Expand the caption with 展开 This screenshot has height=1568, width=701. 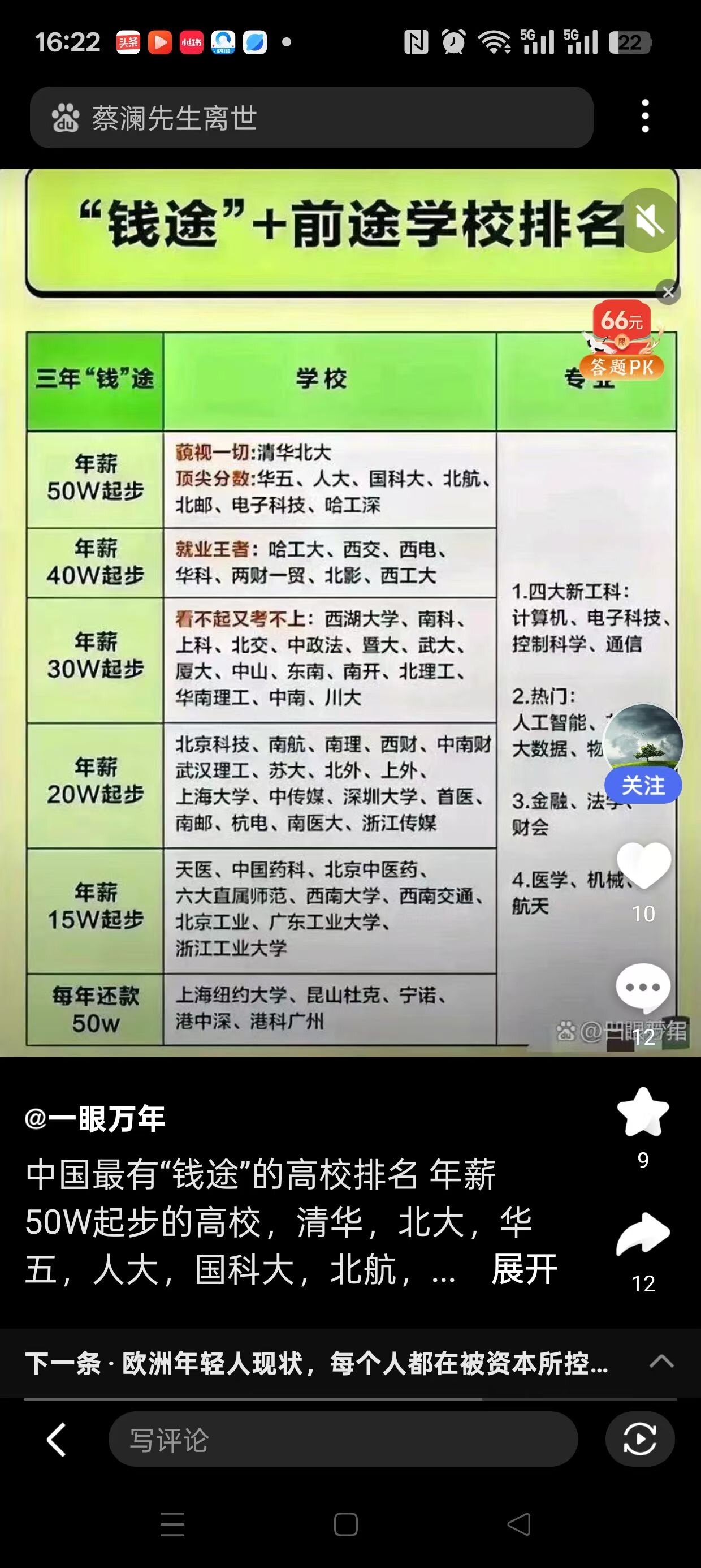click(x=525, y=1269)
